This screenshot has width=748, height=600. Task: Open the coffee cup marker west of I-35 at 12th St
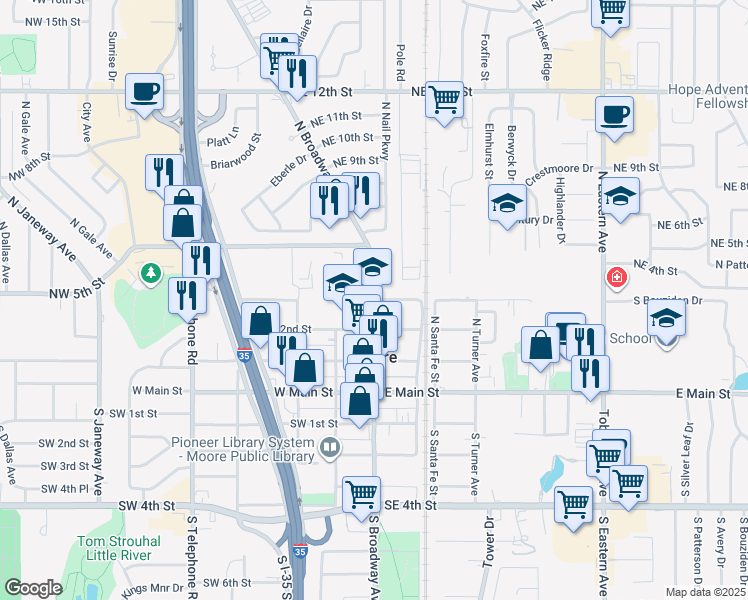coord(145,92)
